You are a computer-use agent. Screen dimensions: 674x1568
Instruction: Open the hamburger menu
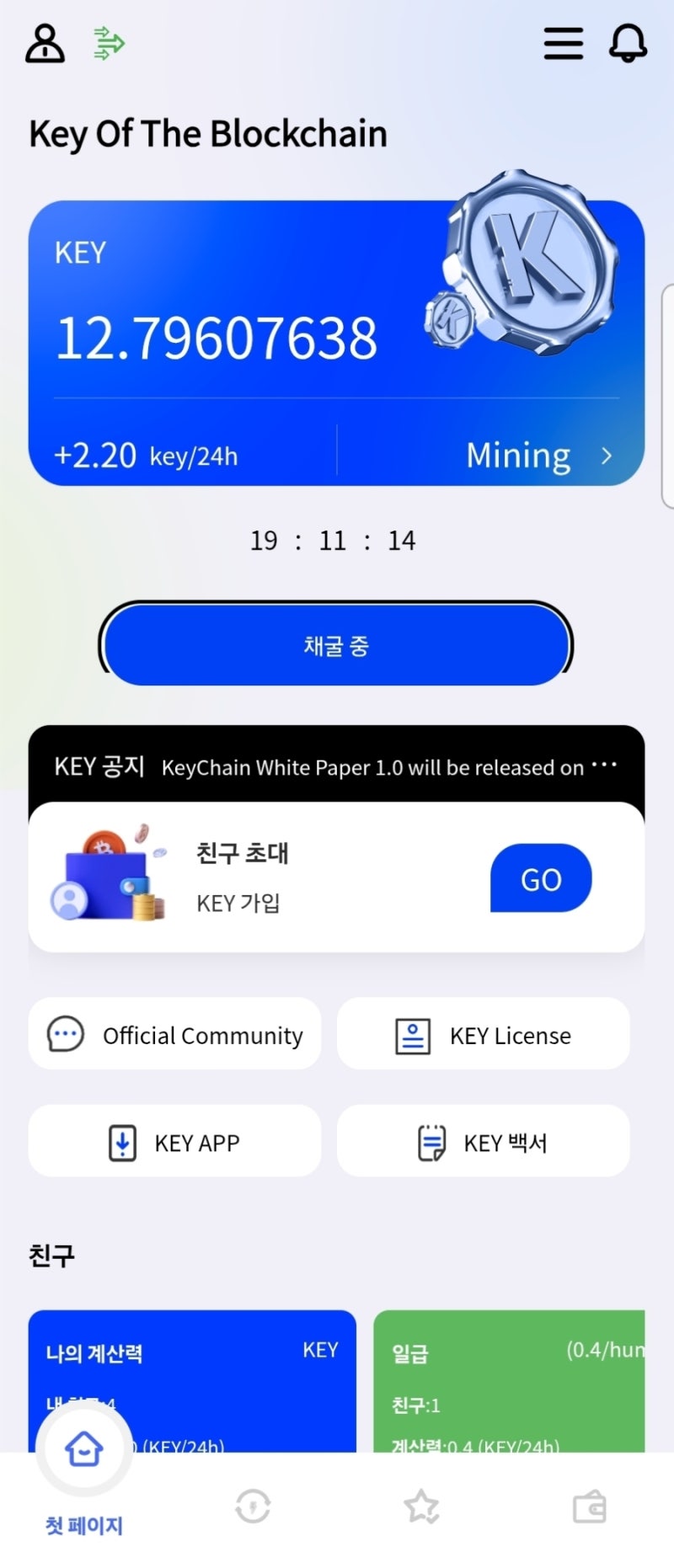tap(563, 43)
